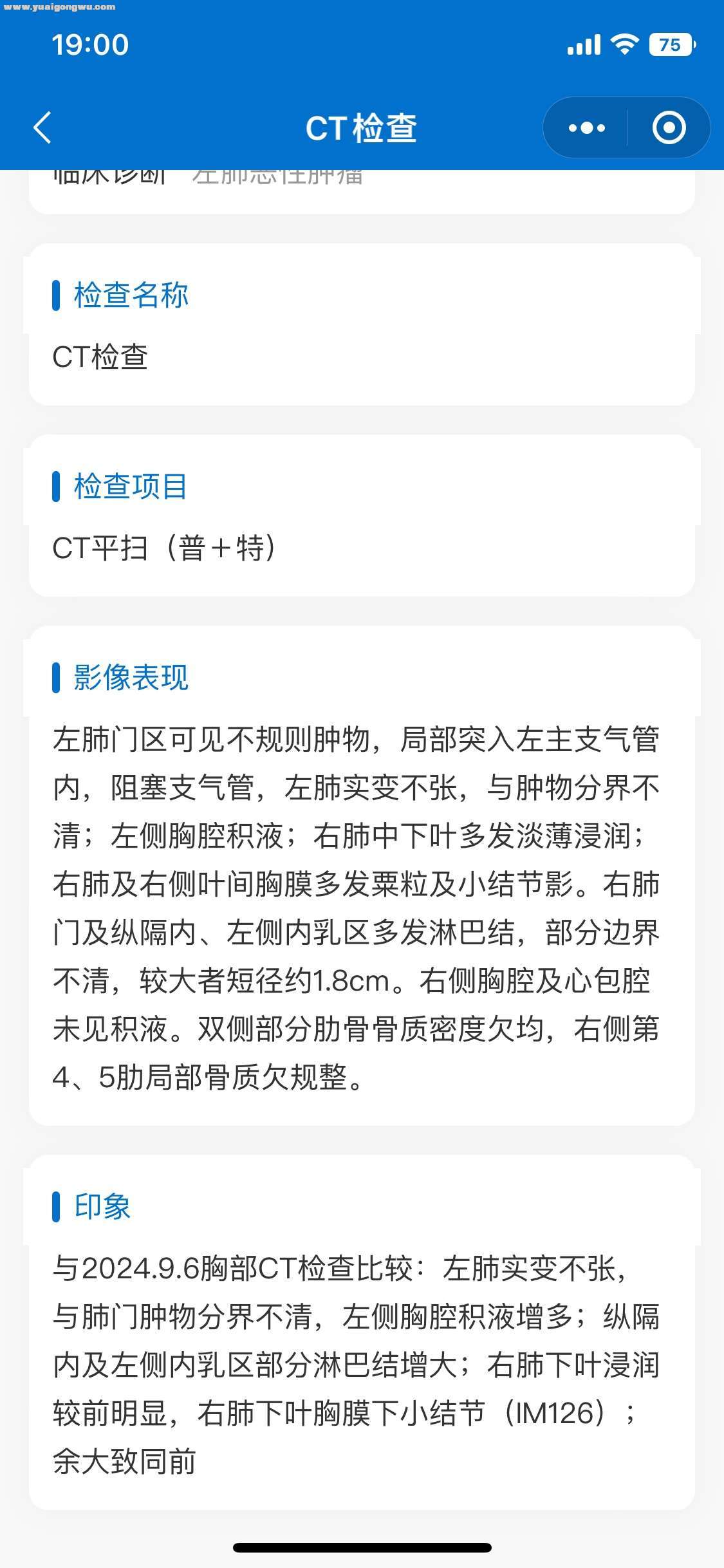Open the mini program's three-dot menu
Image resolution: width=724 pixels, height=1568 pixels.
click(586, 127)
